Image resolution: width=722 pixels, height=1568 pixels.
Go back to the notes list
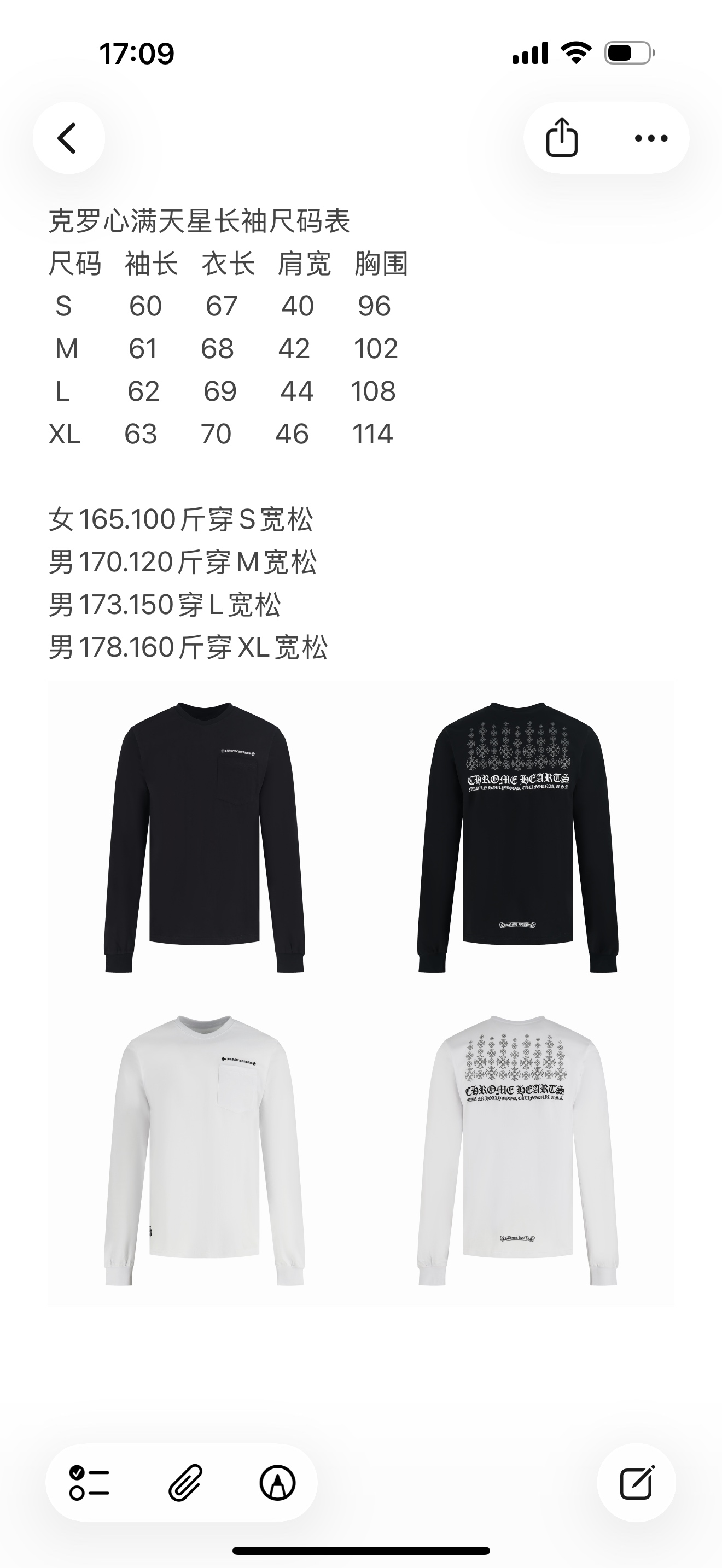(x=68, y=138)
